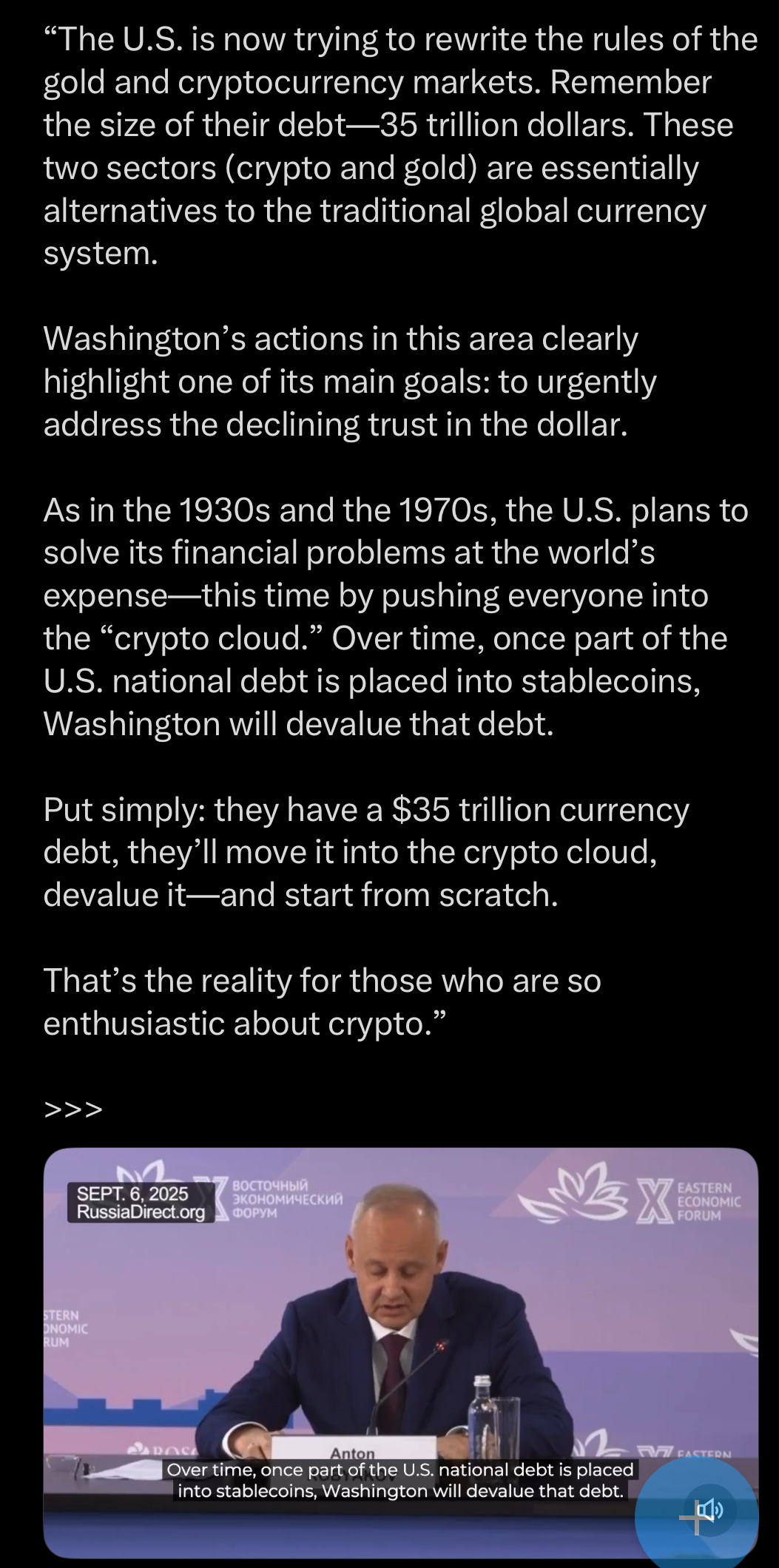This screenshot has height=1568, width=779.
Task: Open the embedded Eastern Economic Forum video
Action: click(x=400, y=1353)
